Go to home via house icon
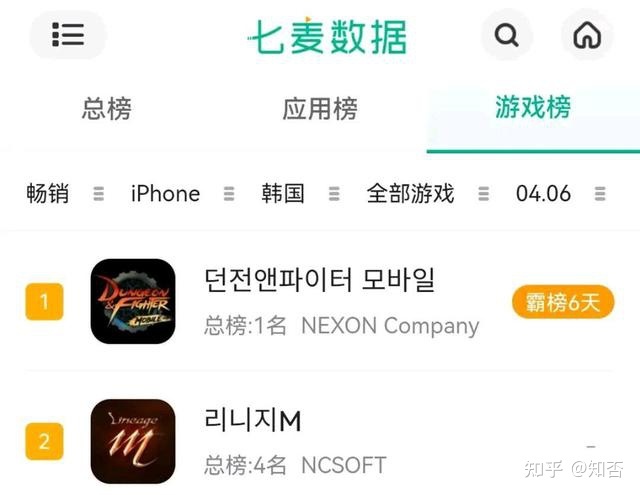640x495 pixels. [586, 36]
